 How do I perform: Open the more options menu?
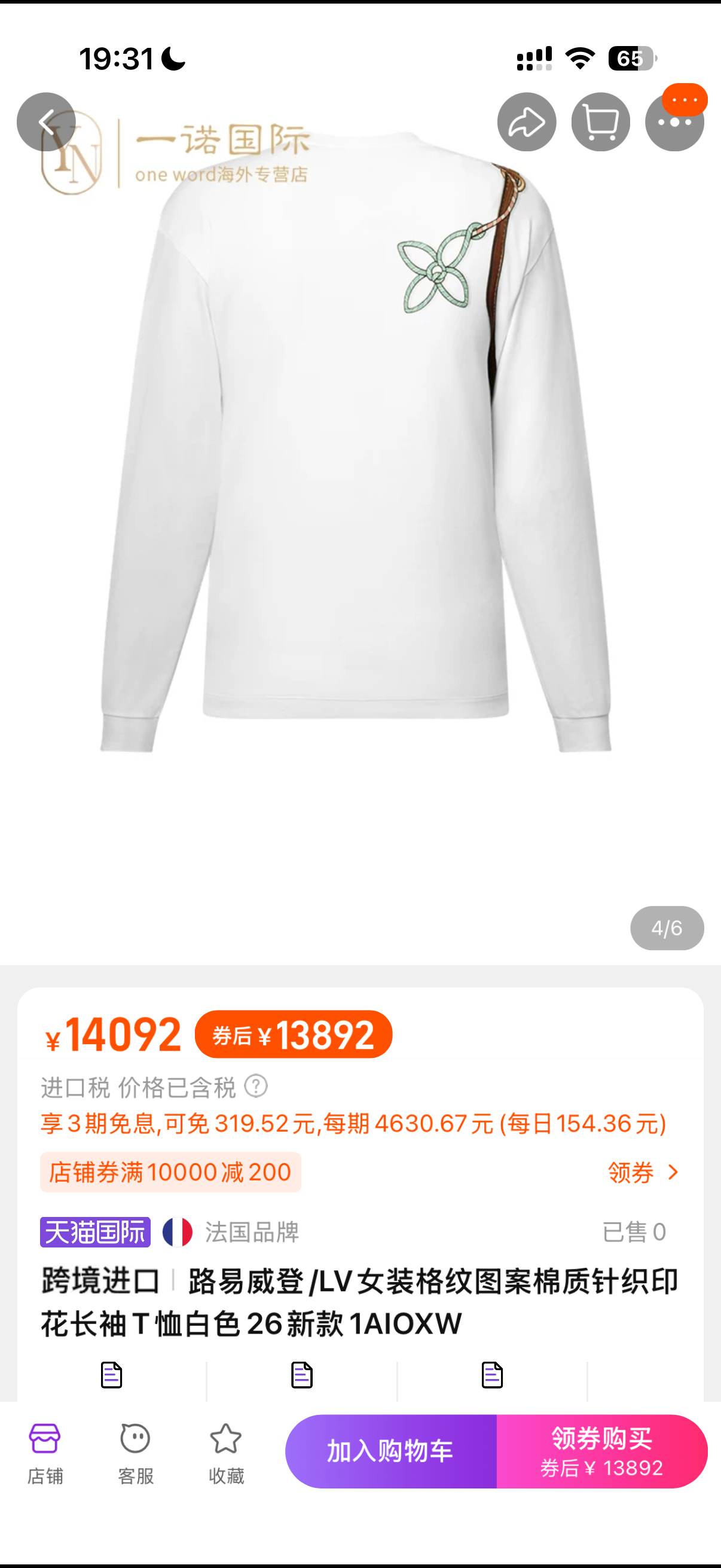(675, 122)
